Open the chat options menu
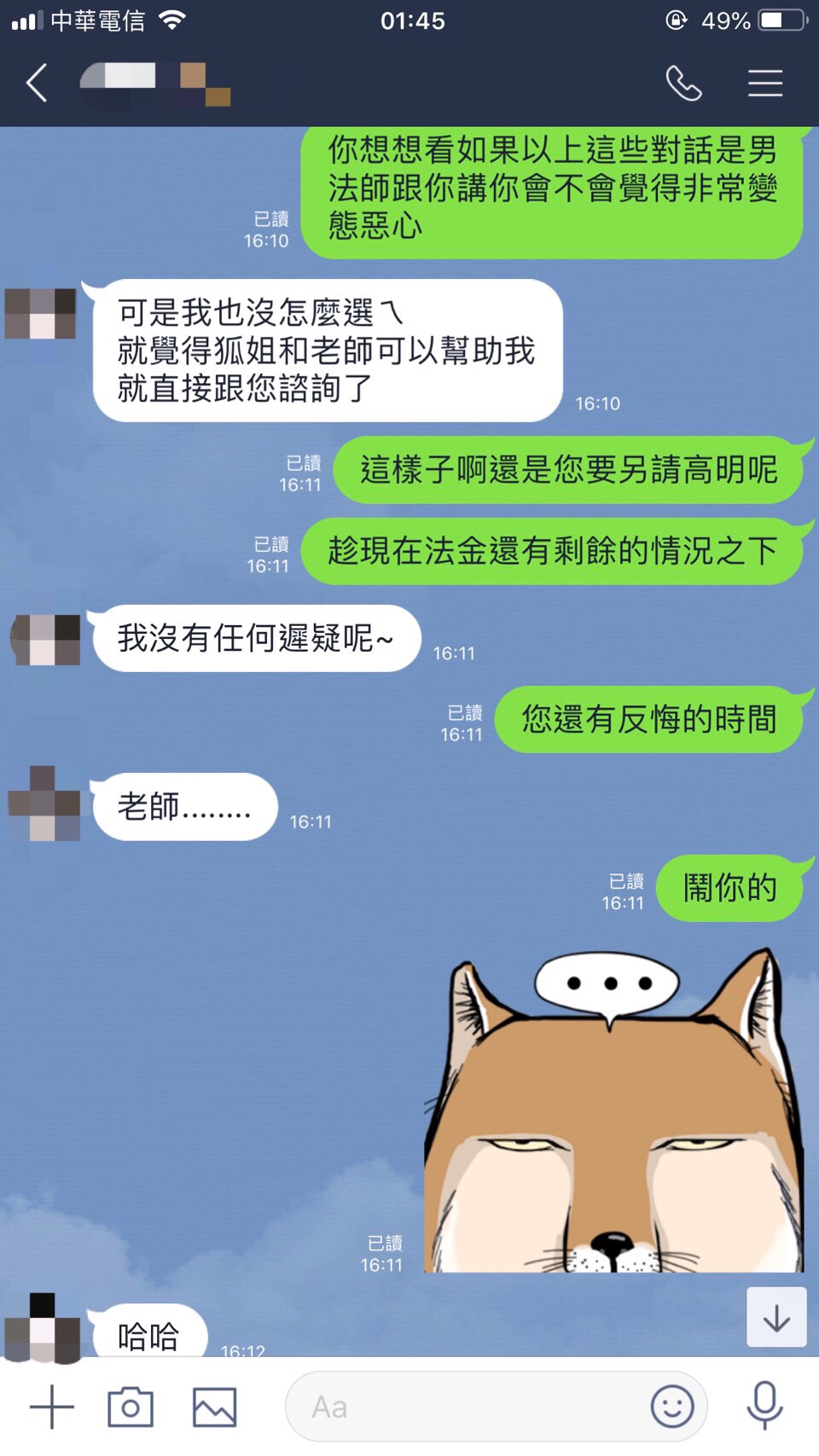 (764, 84)
